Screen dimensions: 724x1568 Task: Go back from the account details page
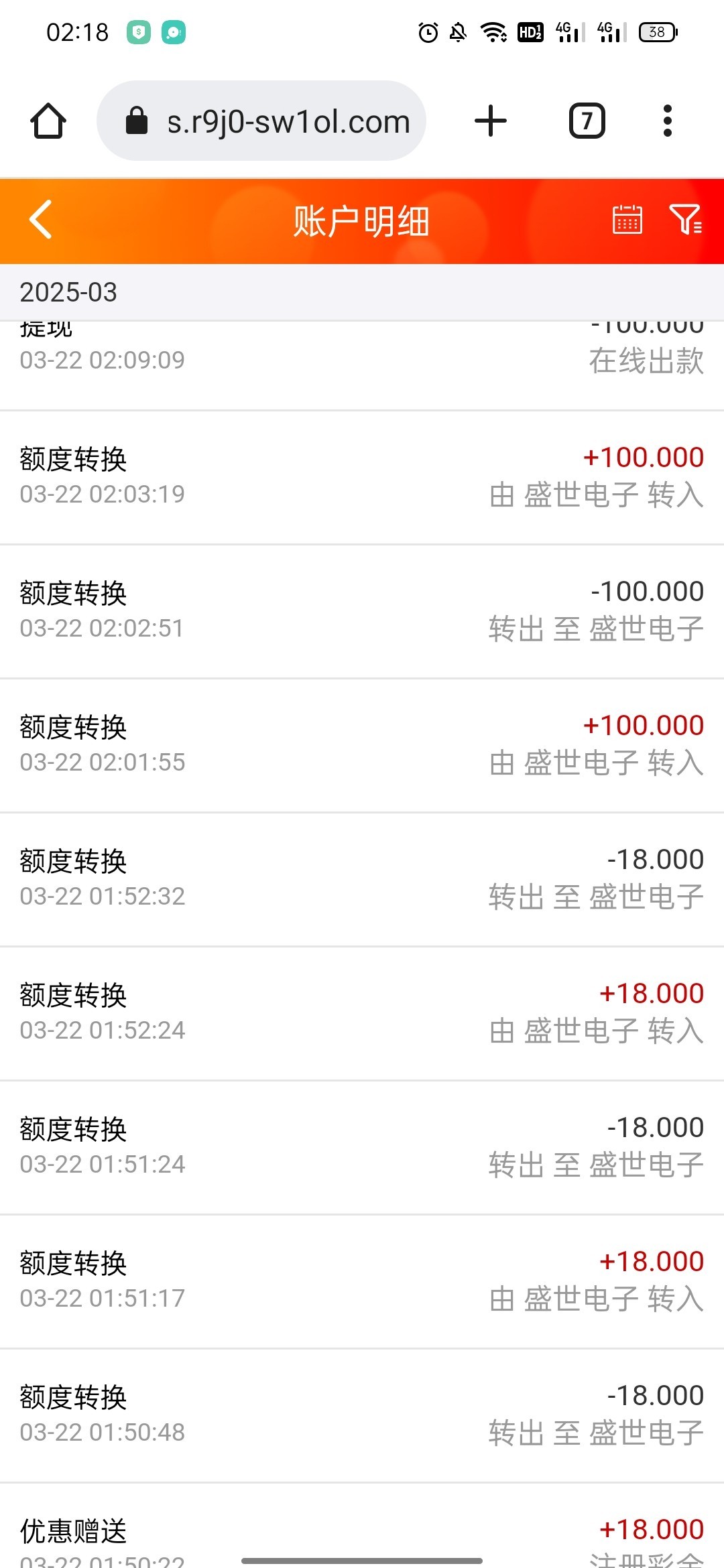[x=41, y=220]
